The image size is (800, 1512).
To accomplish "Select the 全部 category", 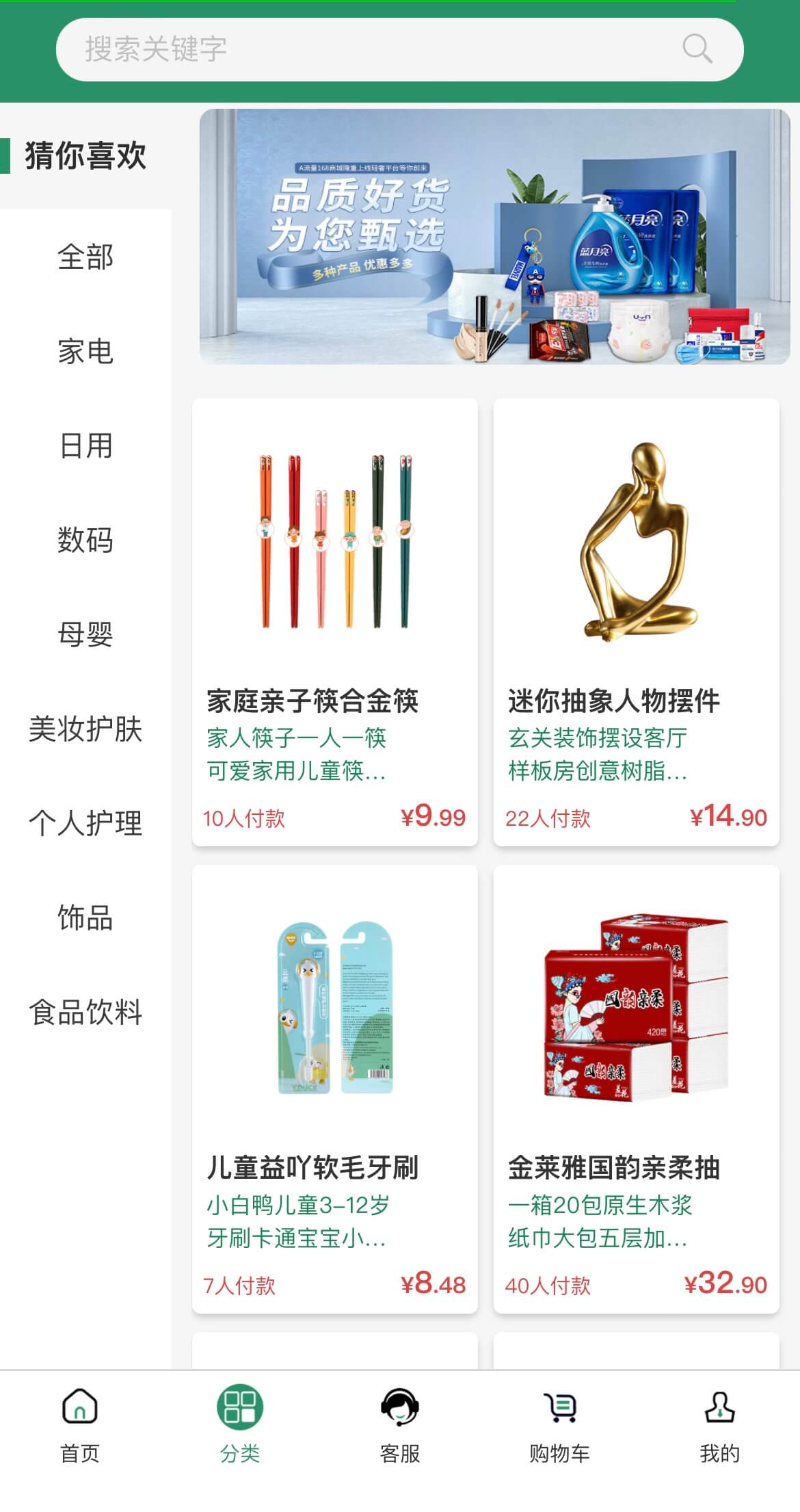I will [85, 258].
